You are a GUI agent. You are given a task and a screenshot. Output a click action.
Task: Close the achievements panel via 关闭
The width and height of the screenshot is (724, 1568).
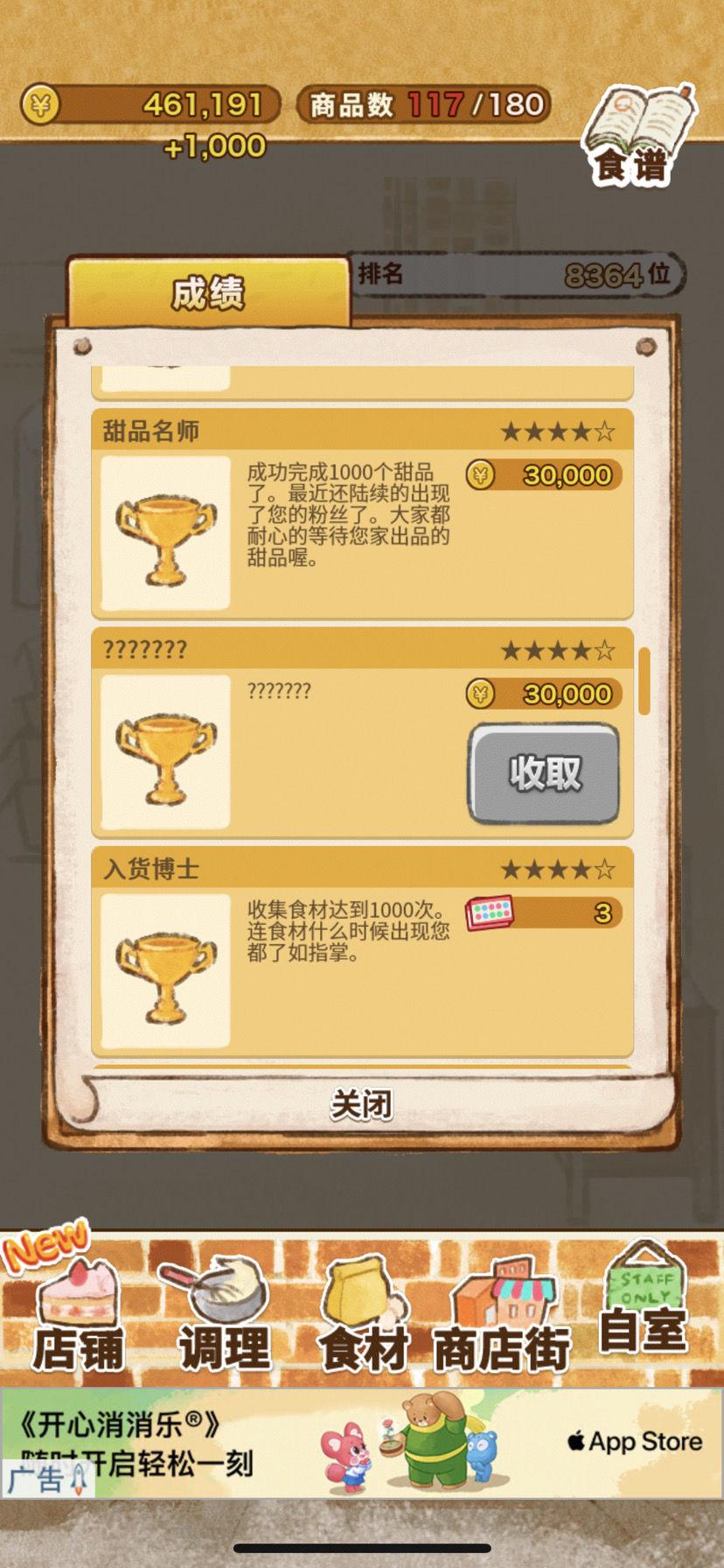pos(361,1104)
